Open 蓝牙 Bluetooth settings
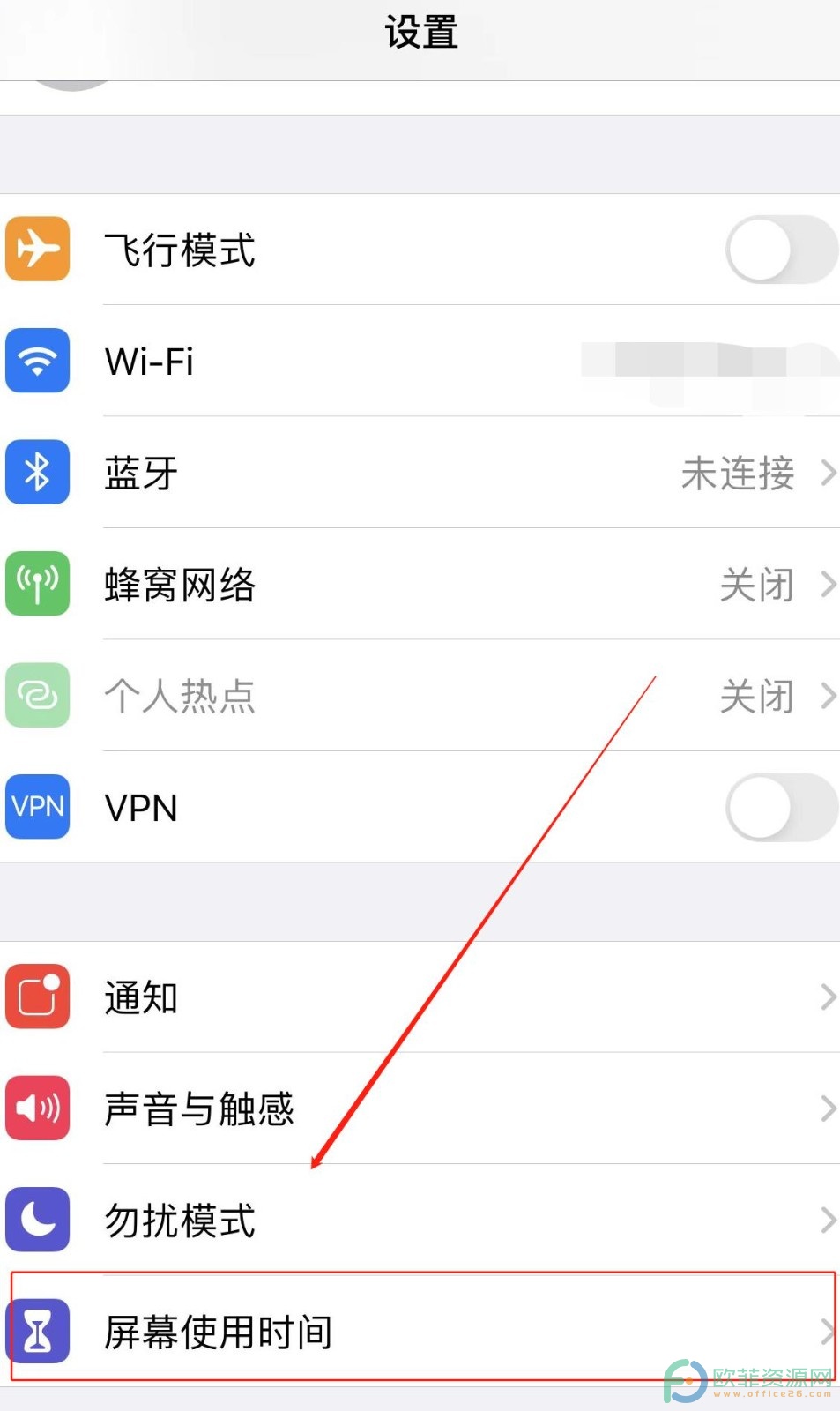 (420, 473)
